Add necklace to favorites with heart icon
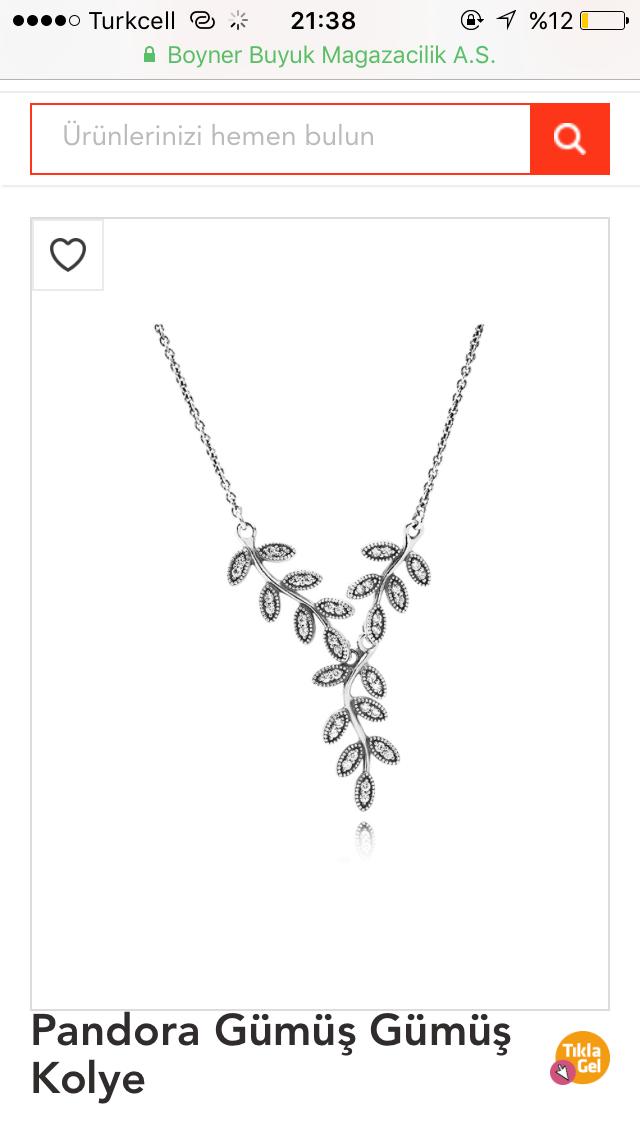 68,255
